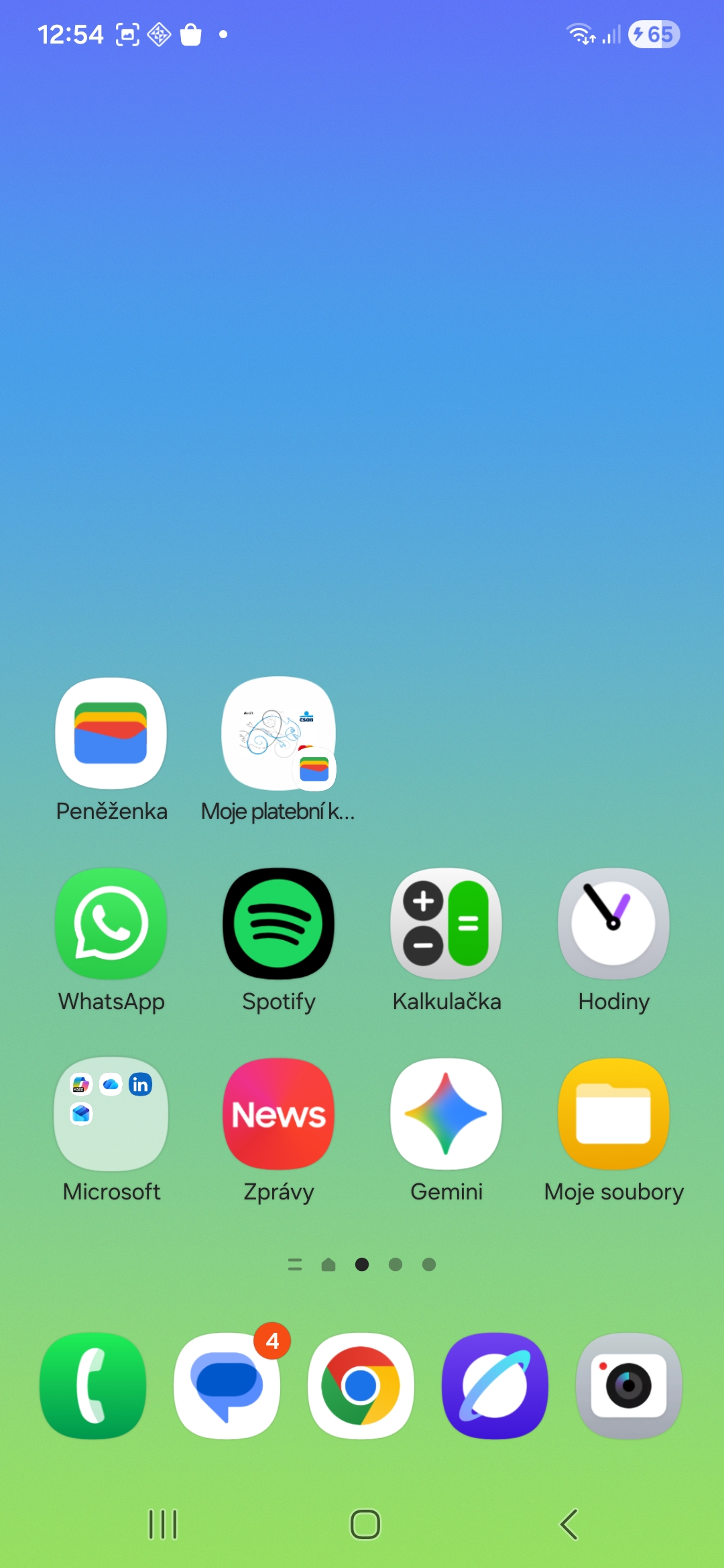Open Spotify

pyautogui.click(x=279, y=923)
